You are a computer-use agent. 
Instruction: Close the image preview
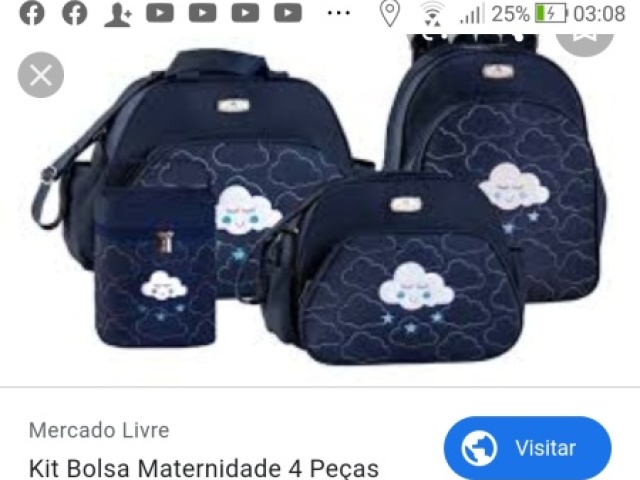(x=40, y=75)
